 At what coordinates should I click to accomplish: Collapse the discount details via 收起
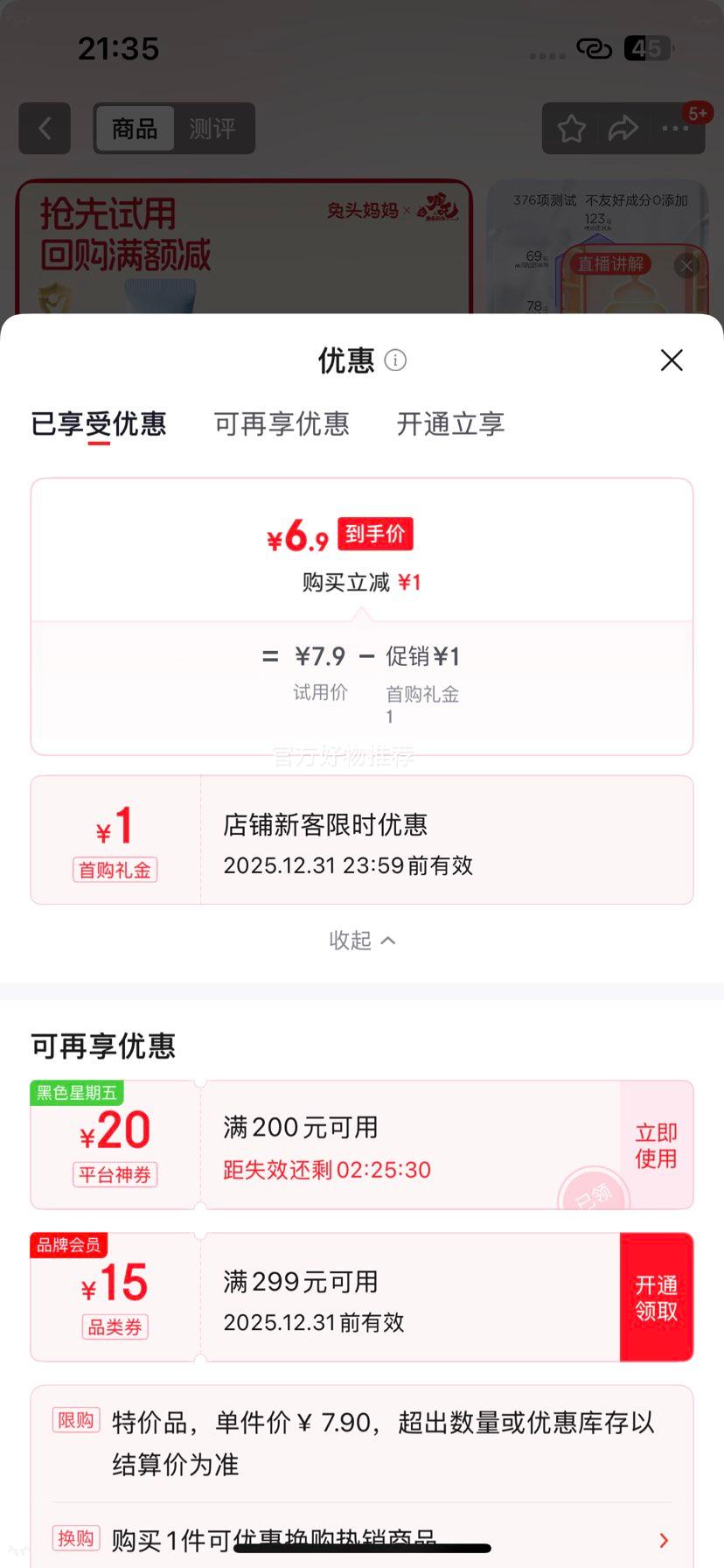click(x=362, y=940)
